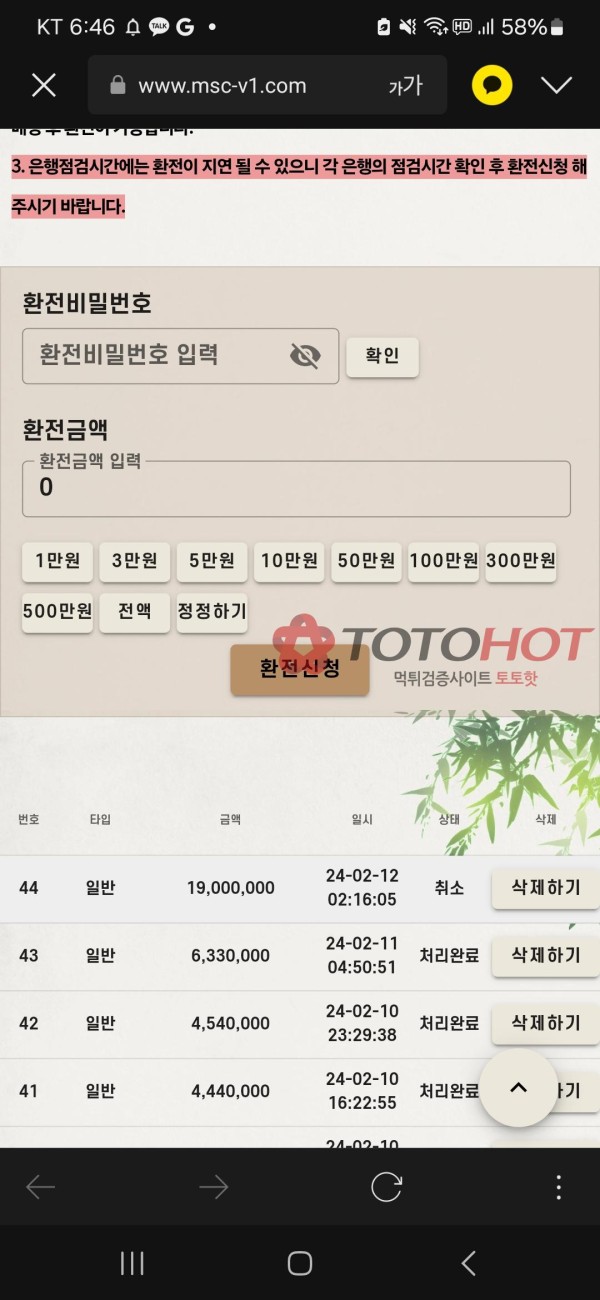Viewport: 600px width, 1300px height.
Task: Toggle password visibility eye icon
Action: tap(305, 355)
